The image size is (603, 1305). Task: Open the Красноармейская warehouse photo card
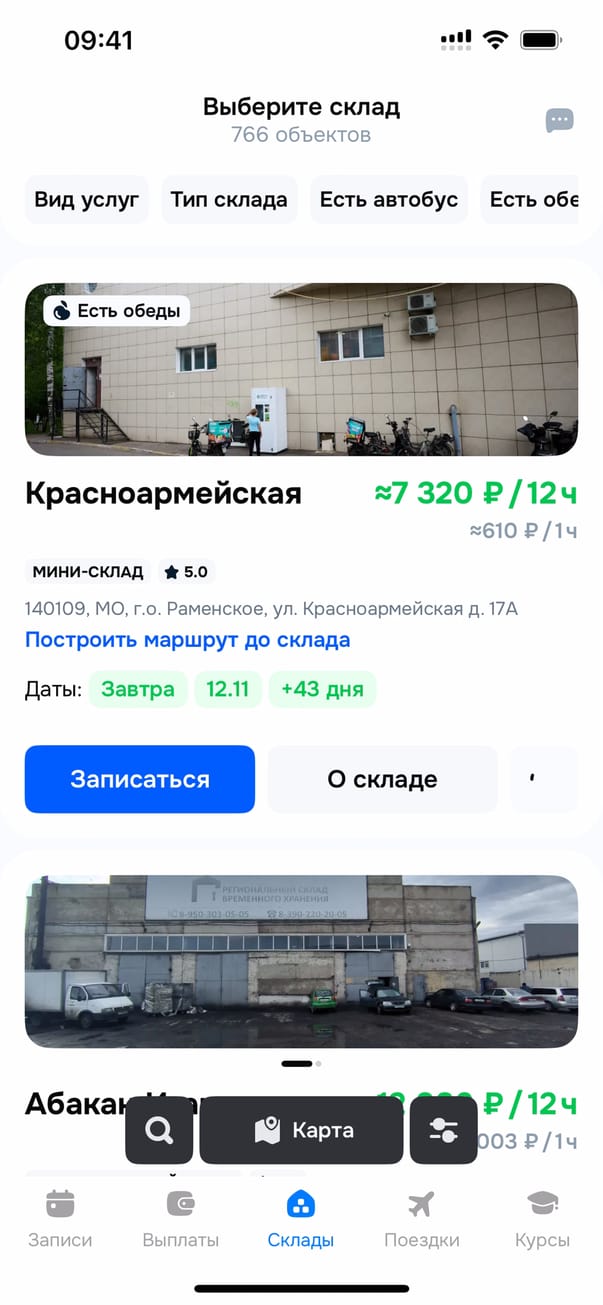click(301, 369)
